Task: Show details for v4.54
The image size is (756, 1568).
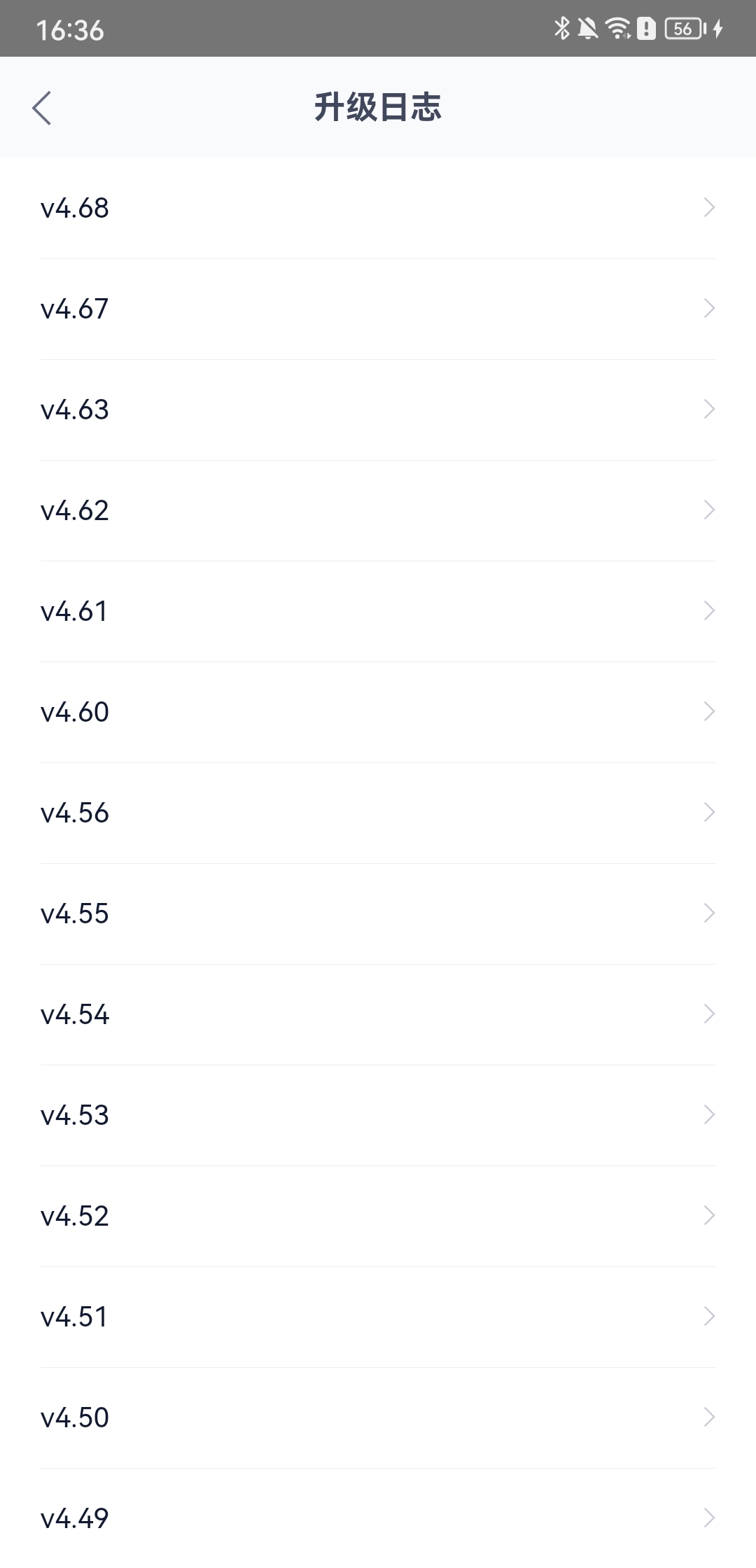Action: point(378,1014)
